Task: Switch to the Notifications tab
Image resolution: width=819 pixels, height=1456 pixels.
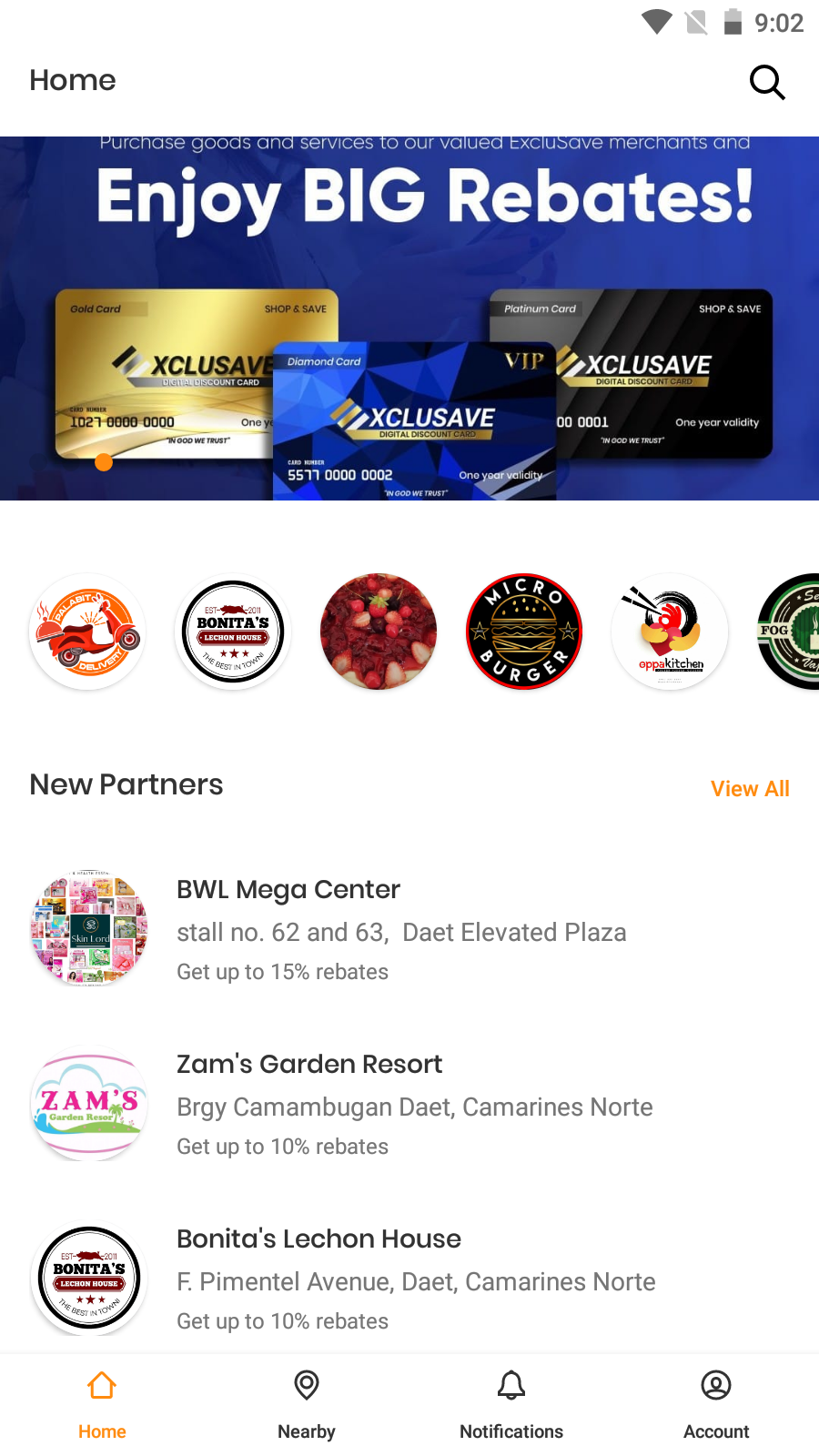Action: coord(511,1405)
